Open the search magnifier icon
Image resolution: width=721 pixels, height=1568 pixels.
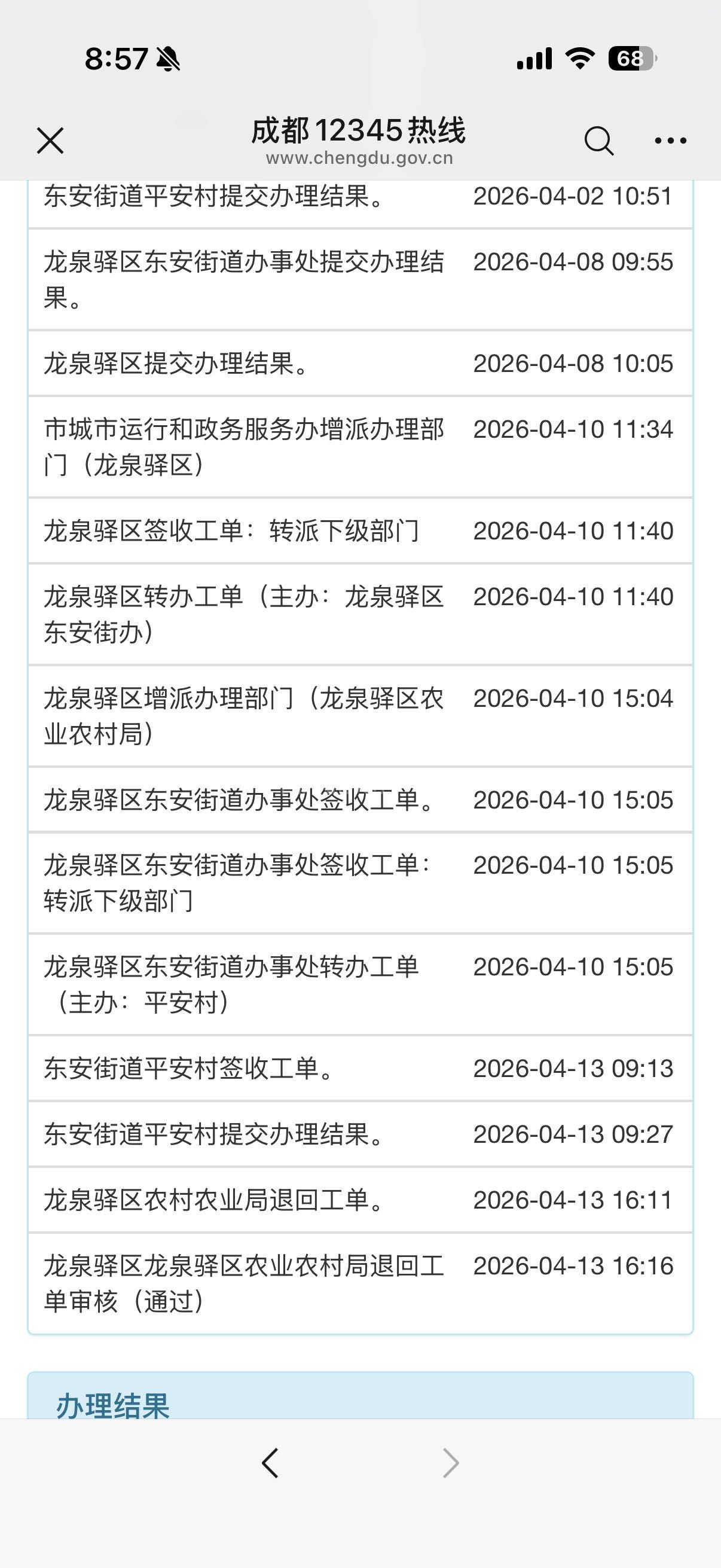pos(598,141)
